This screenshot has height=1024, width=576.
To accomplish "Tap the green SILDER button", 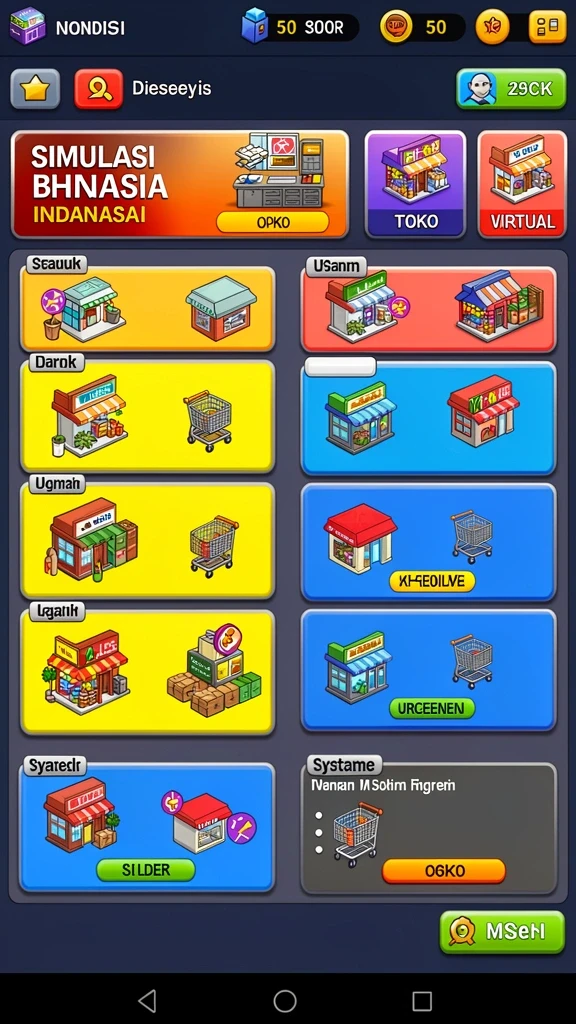I will (146, 869).
